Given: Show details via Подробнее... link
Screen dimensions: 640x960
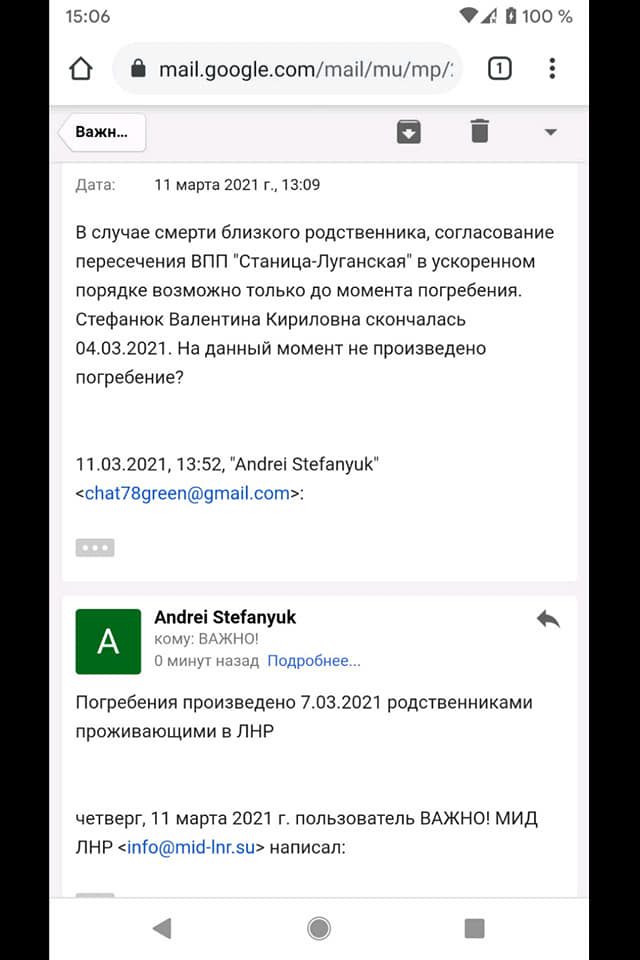Looking at the screenshot, I should pyautogui.click(x=314, y=661).
